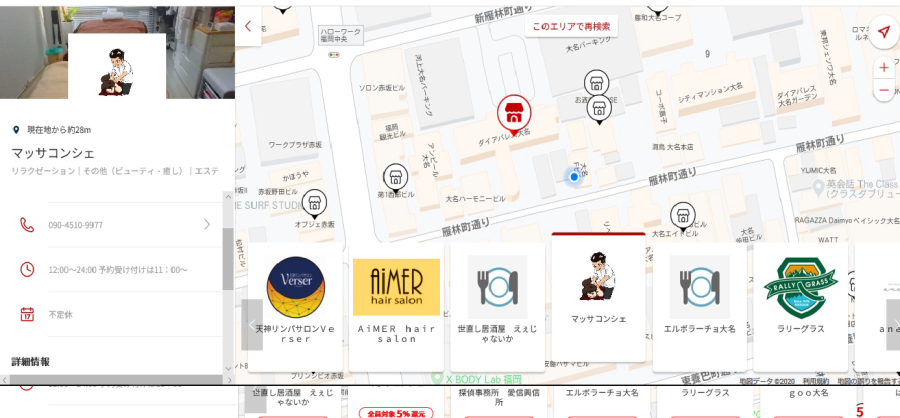Zoom in on the map
Screen dimensions: 900x418
pyautogui.click(x=884, y=68)
